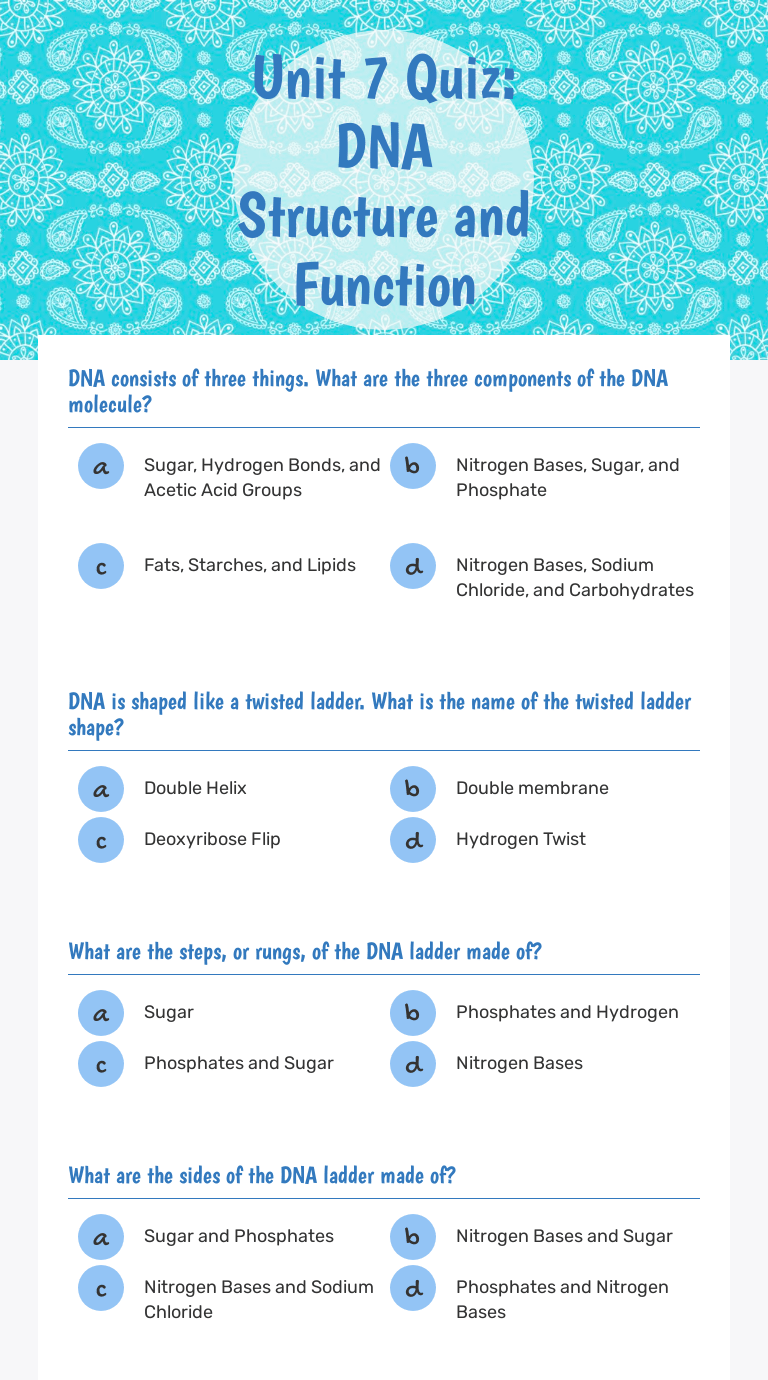The height and width of the screenshot is (1380, 768).
Task: Pick Nitrogen Bases and Sodium Chloride option
Action: tap(101, 1288)
